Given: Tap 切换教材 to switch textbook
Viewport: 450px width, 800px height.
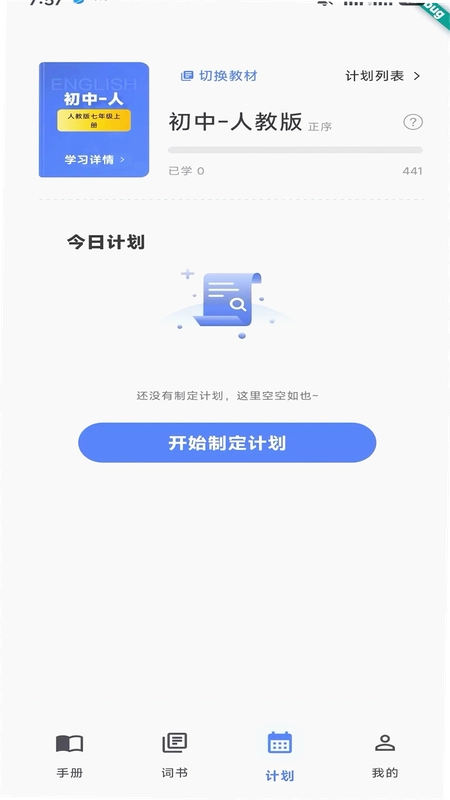Looking at the screenshot, I should (219, 76).
